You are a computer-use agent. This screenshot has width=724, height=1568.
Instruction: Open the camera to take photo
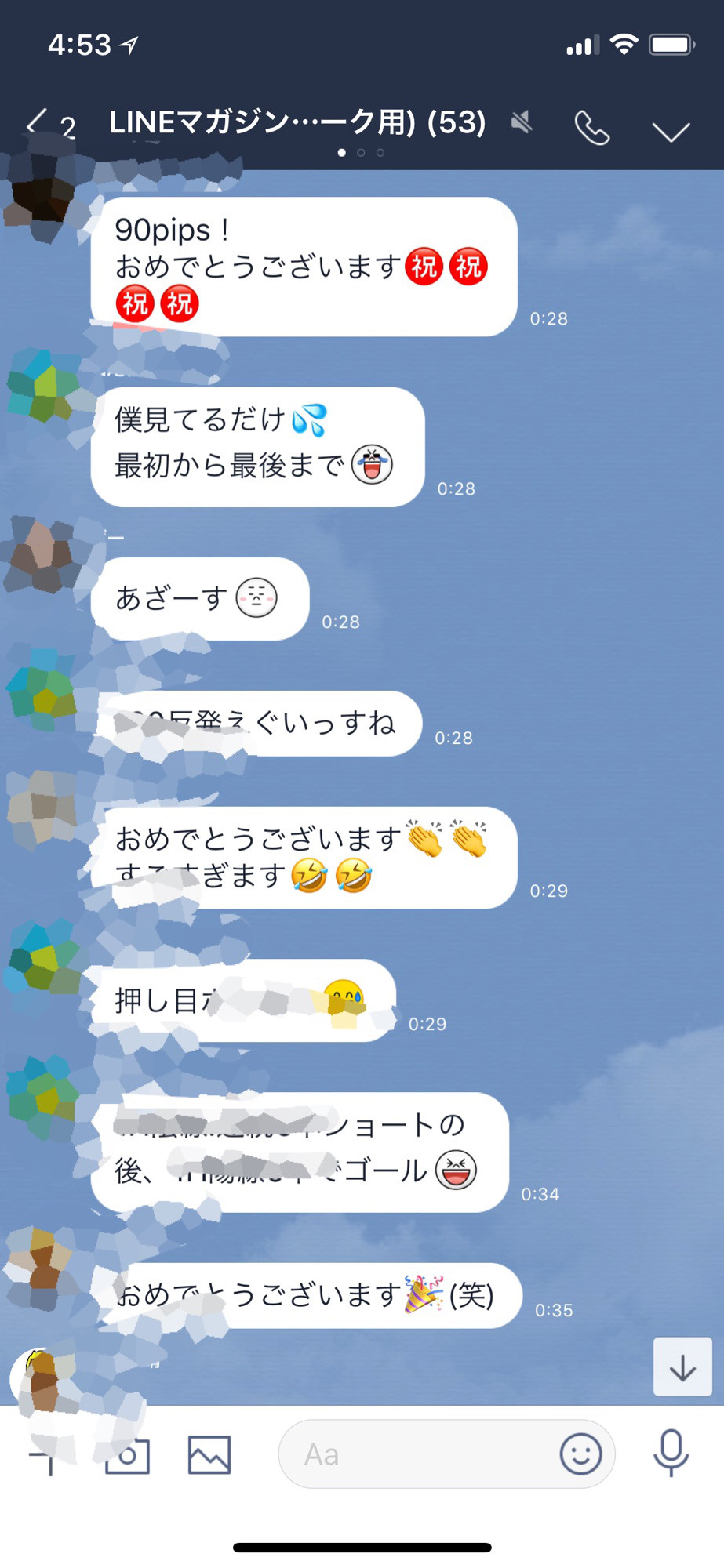pyautogui.click(x=127, y=1455)
